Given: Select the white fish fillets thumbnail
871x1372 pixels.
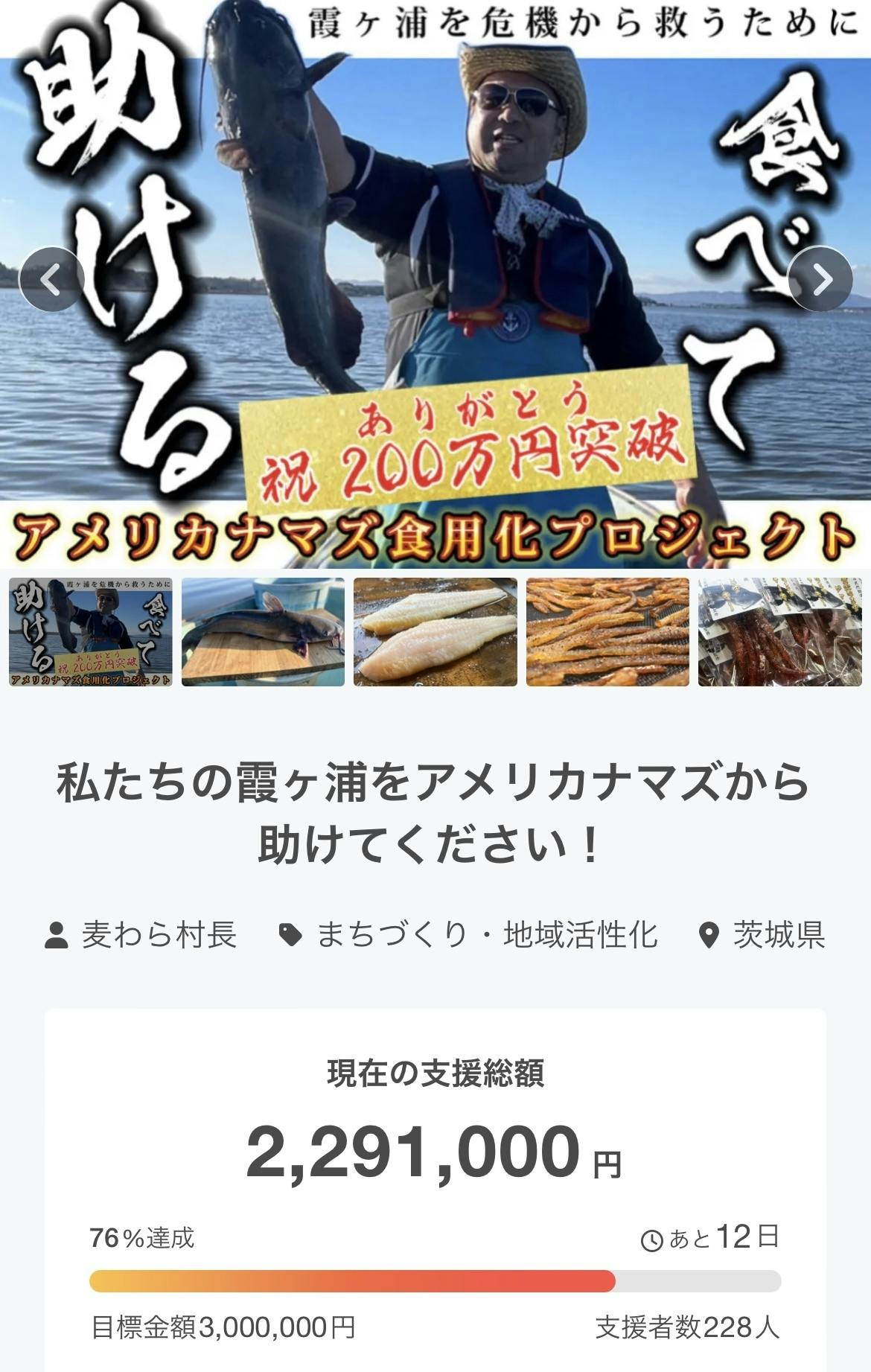Looking at the screenshot, I should coord(435,632).
